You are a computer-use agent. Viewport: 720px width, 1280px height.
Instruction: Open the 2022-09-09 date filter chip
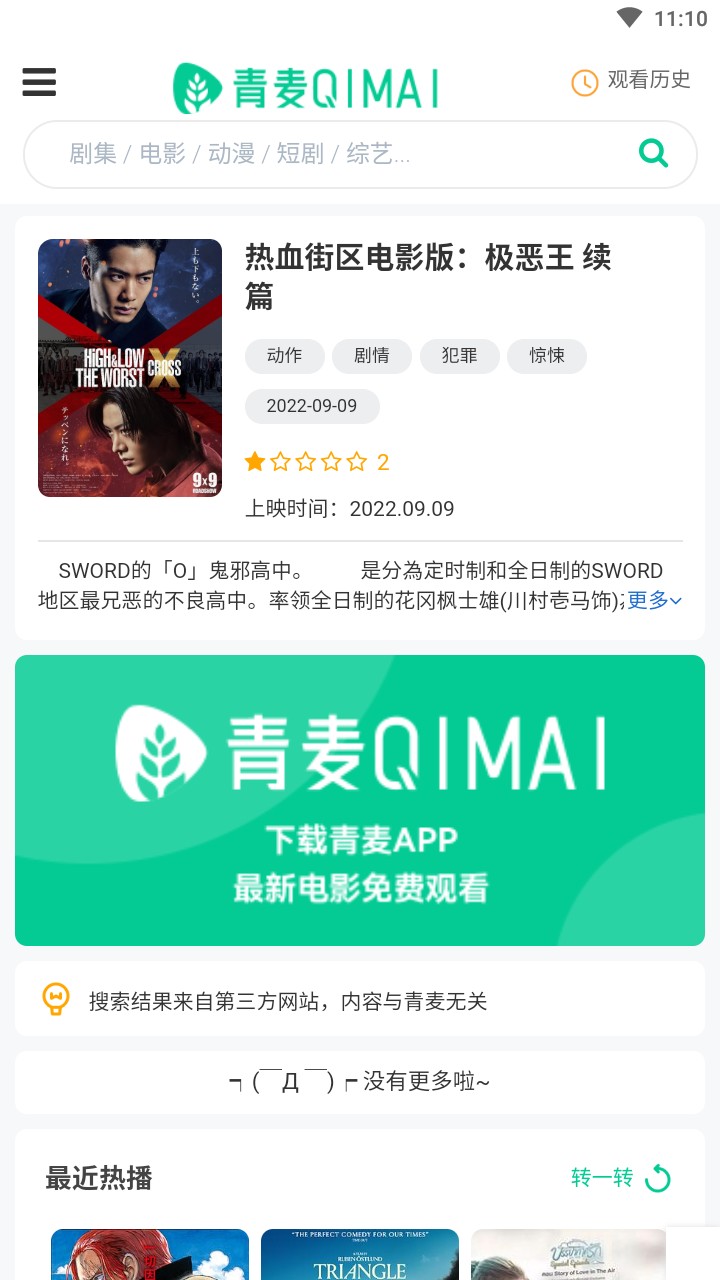[312, 406]
